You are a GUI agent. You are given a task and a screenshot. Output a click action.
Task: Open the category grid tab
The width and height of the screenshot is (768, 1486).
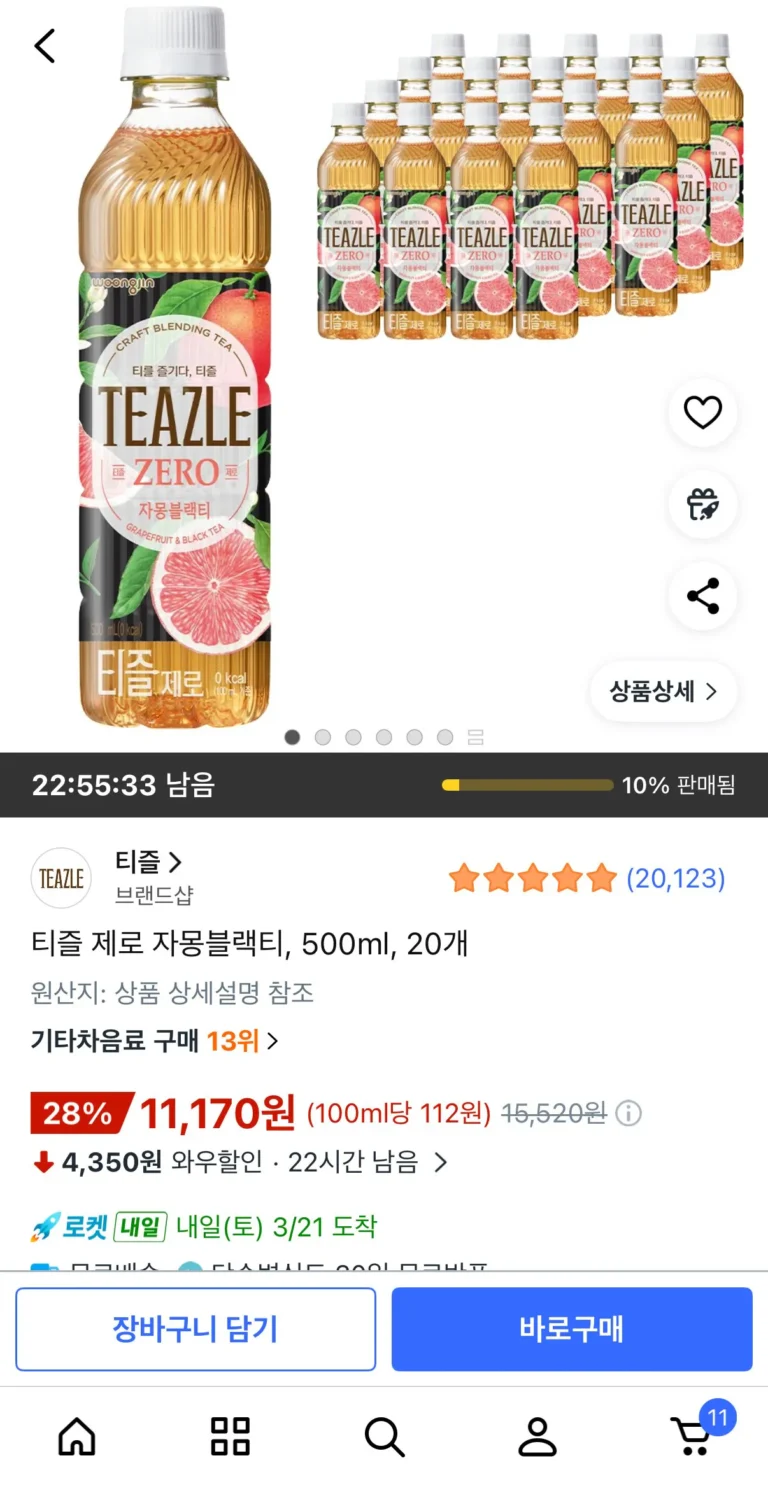click(230, 1437)
